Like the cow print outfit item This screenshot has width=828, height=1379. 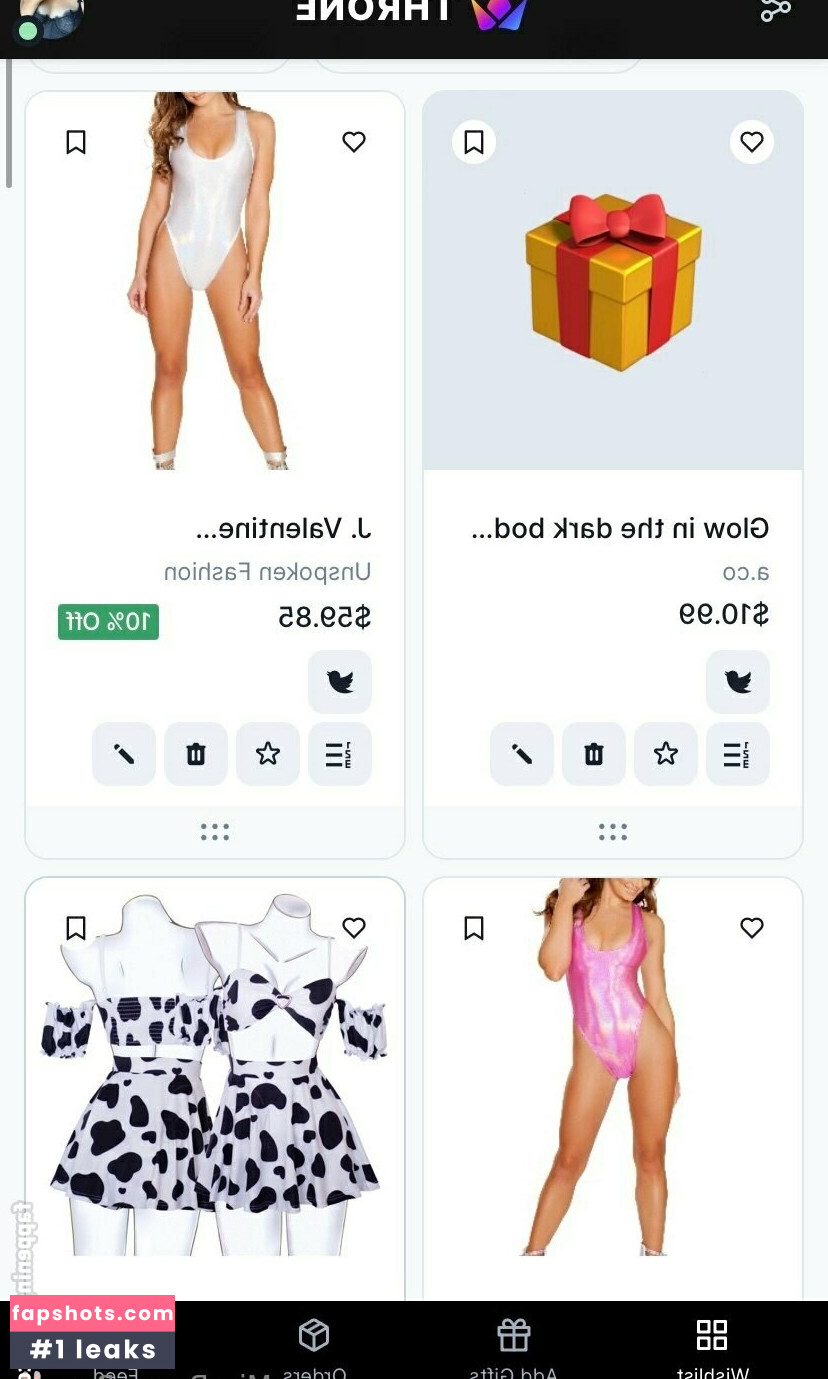(x=354, y=928)
